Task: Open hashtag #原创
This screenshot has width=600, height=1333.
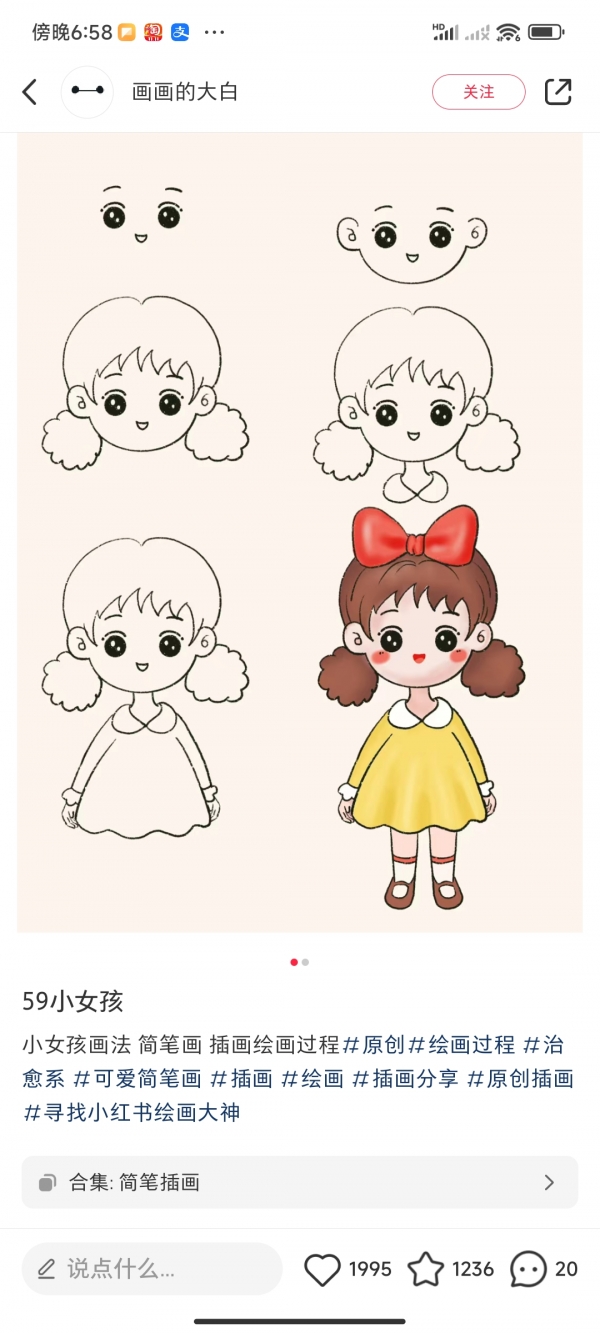Action: (373, 1045)
